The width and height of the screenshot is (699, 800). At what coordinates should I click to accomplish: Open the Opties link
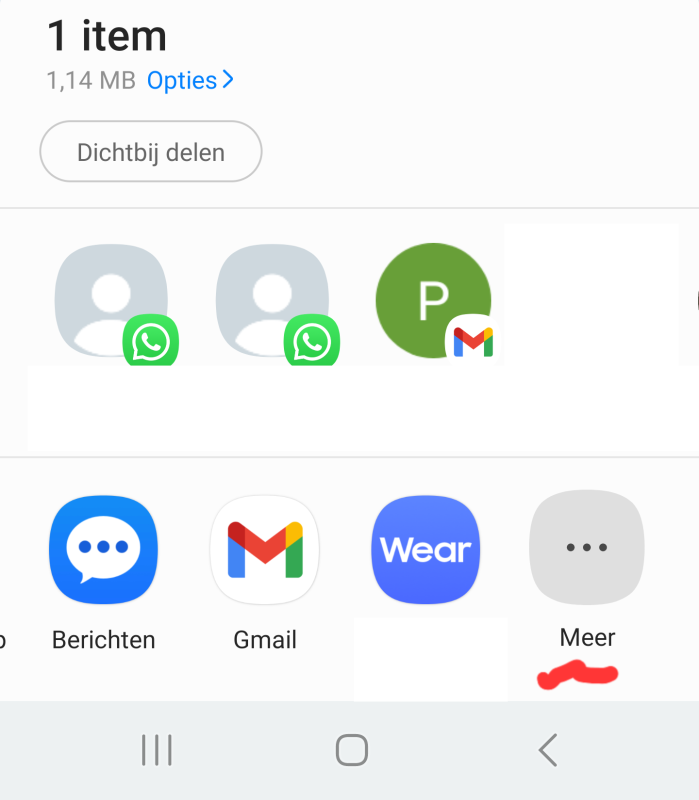click(190, 80)
